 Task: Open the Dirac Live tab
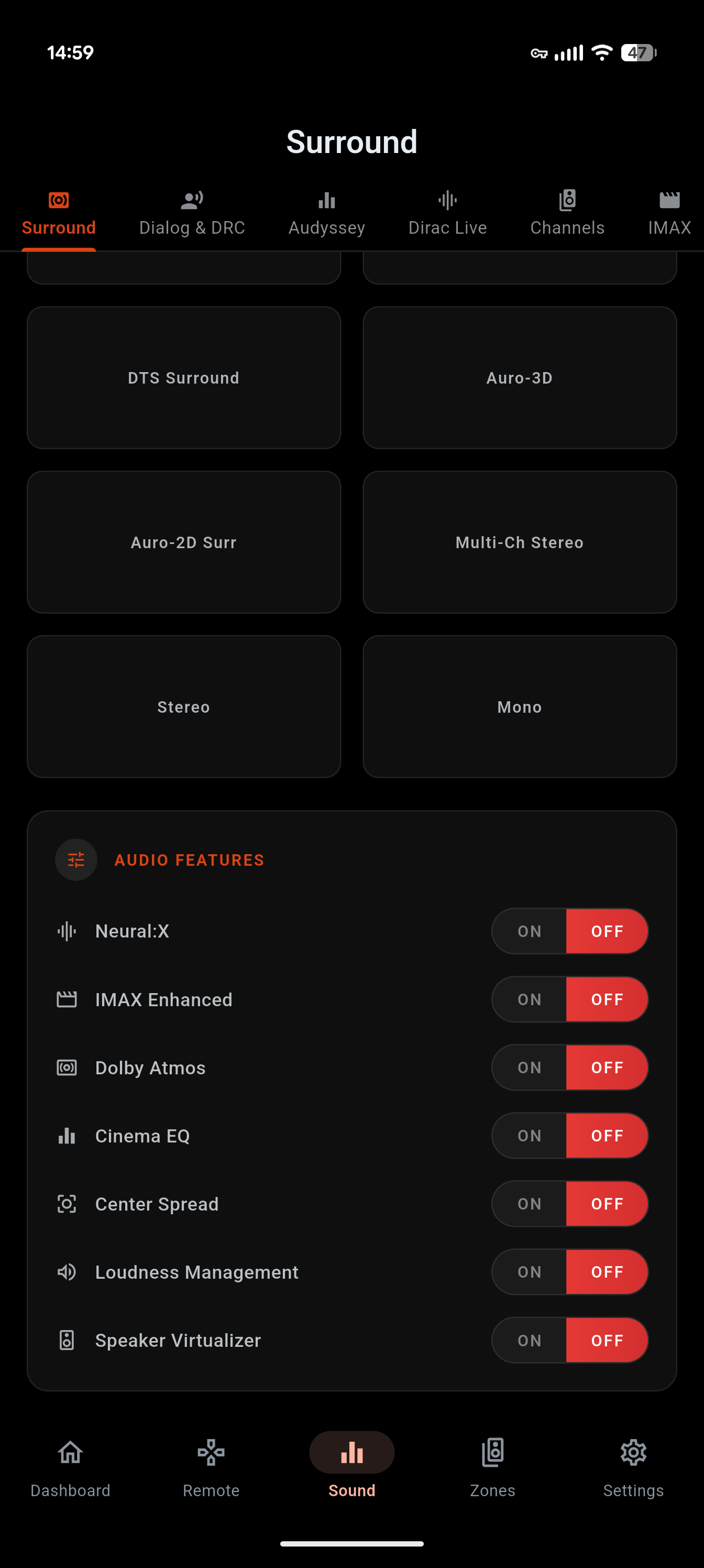pos(447,213)
